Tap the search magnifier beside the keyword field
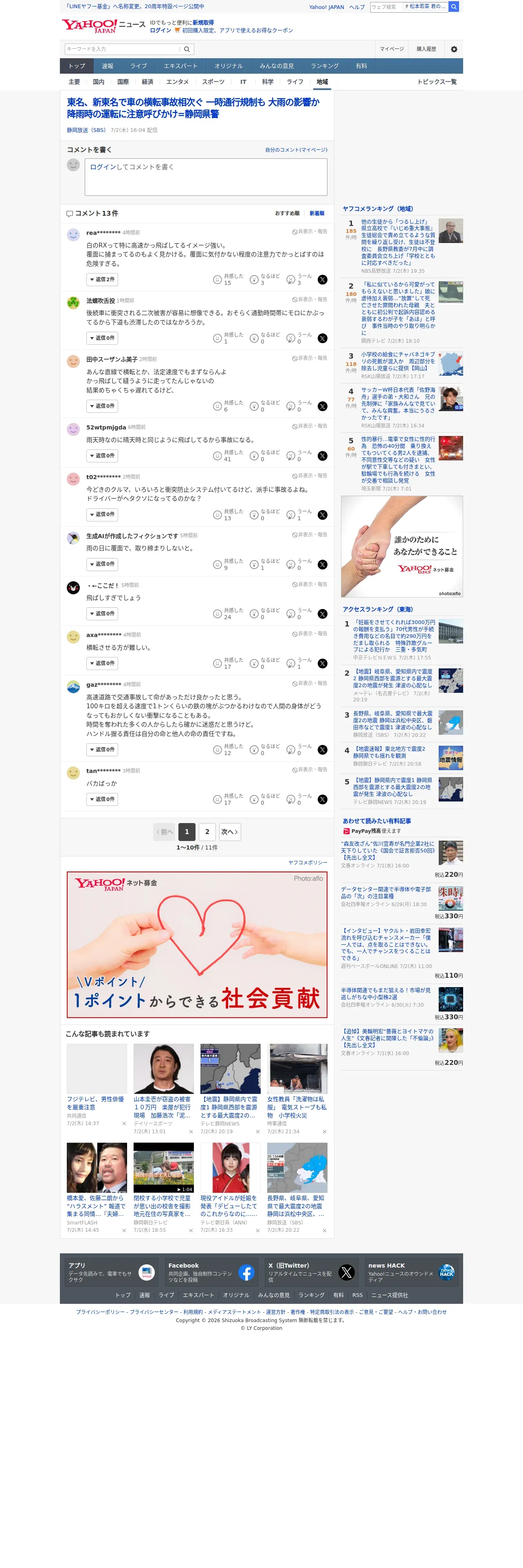The image size is (523, 1568). [187, 49]
